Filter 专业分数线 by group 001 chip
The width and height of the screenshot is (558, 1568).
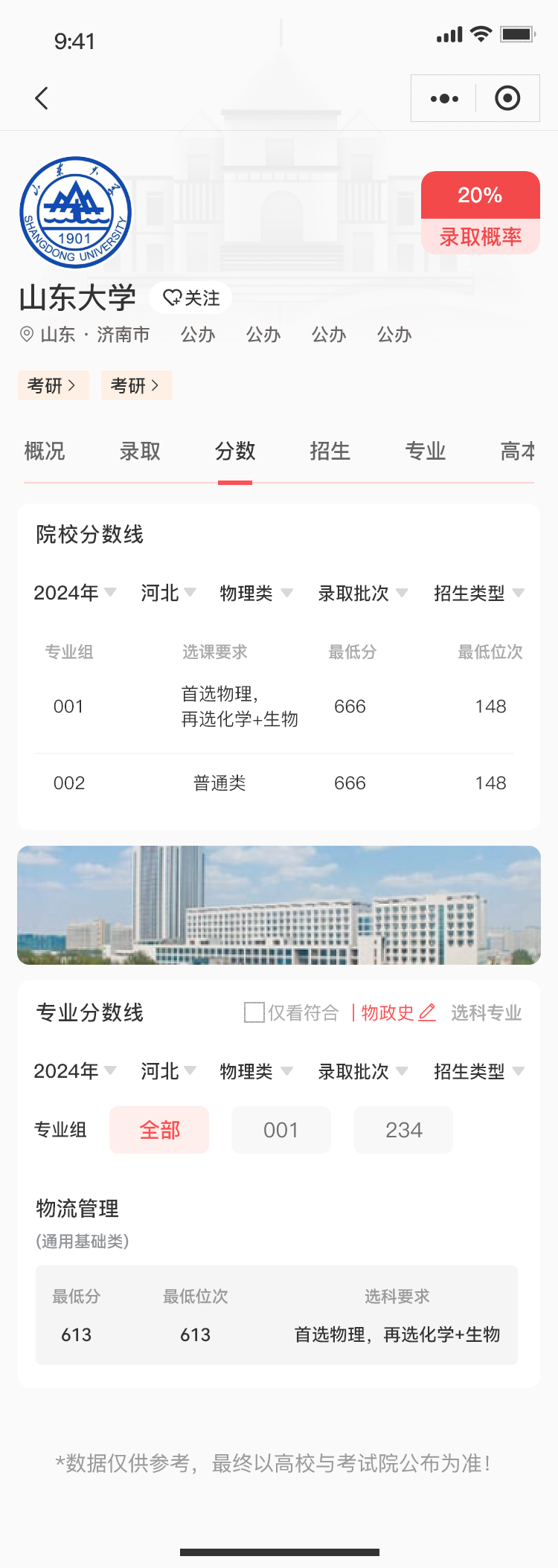coord(280,1130)
